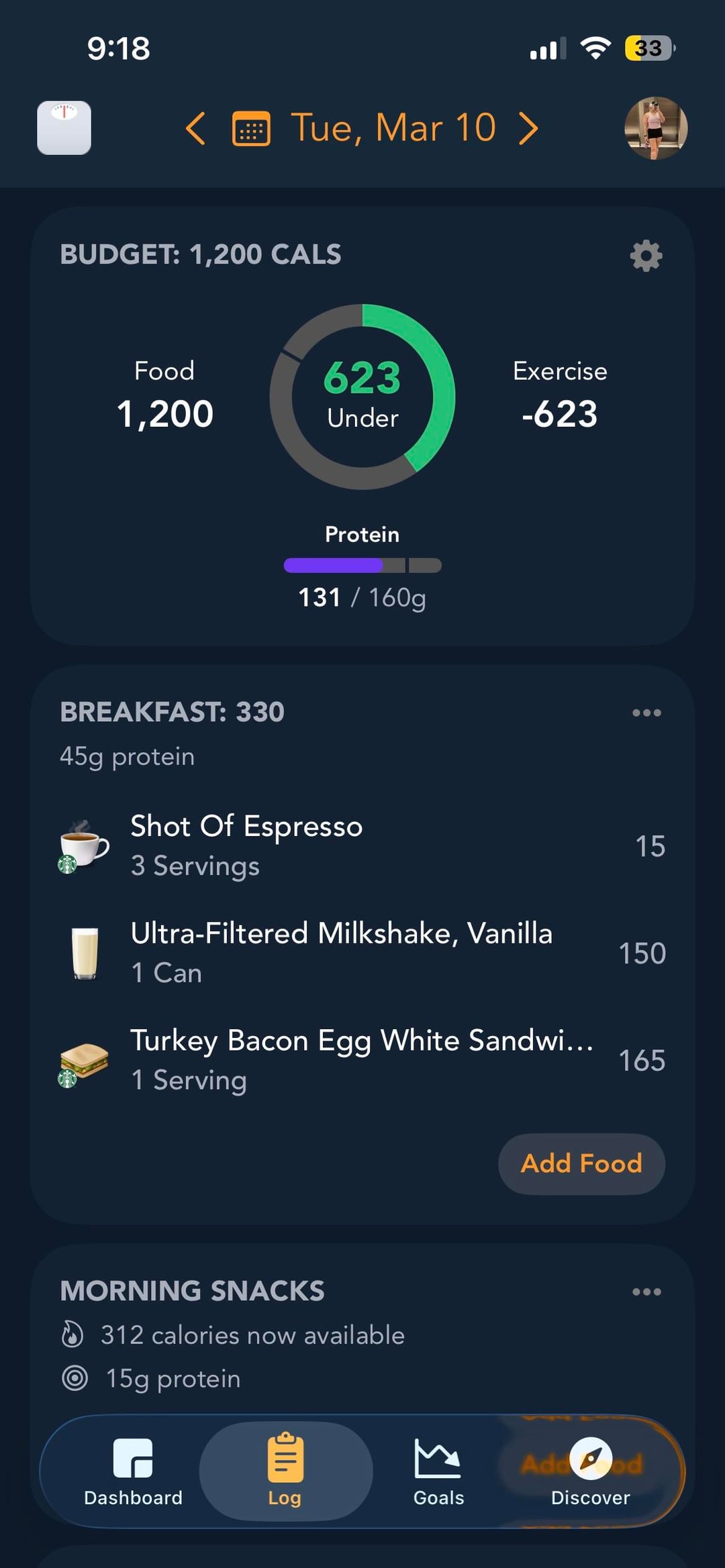725x1568 pixels.
Task: Switch to the Goals tab
Action: pos(438,1471)
